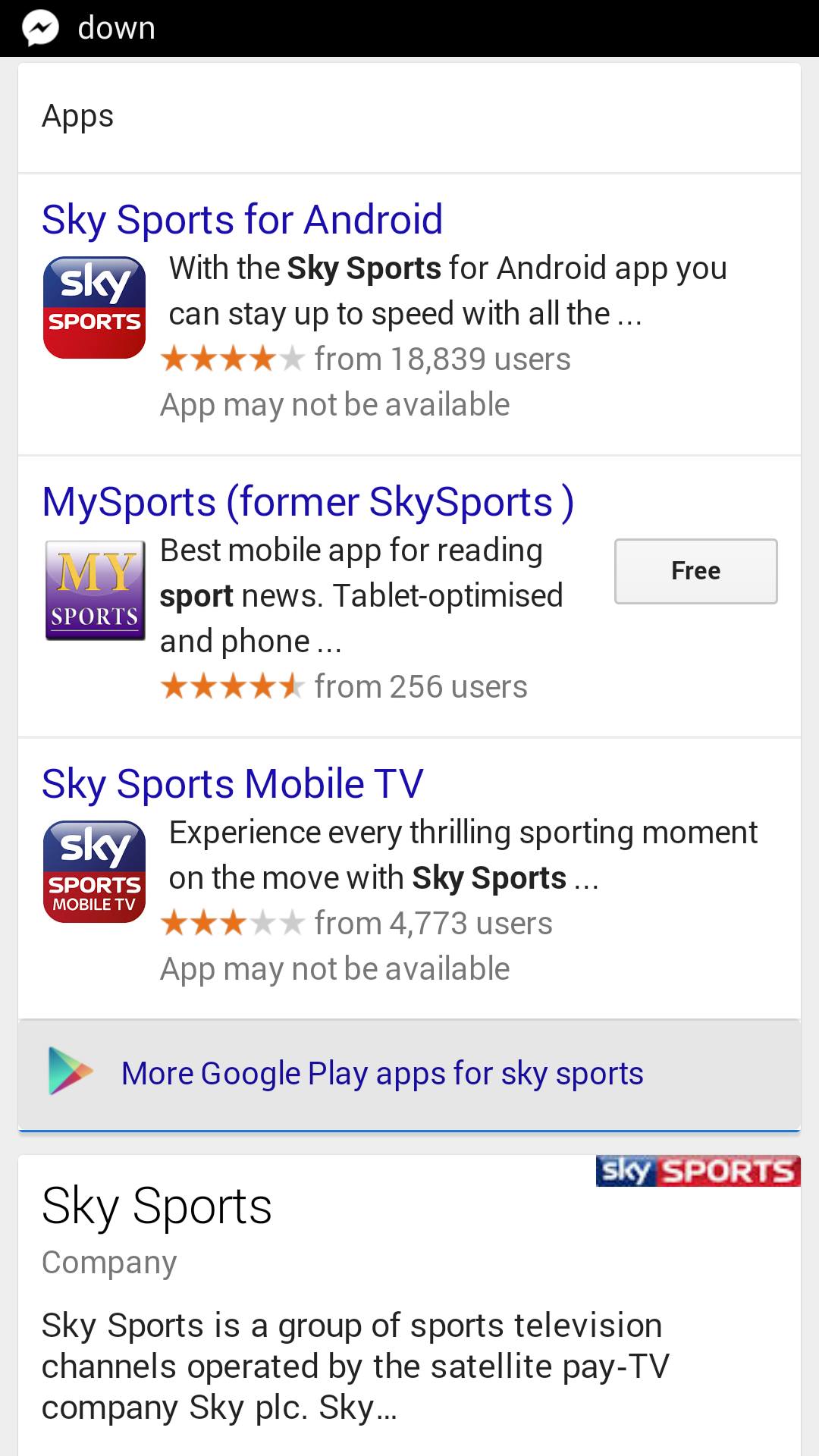Open the Sky Sports Mobile TV link

(232, 784)
